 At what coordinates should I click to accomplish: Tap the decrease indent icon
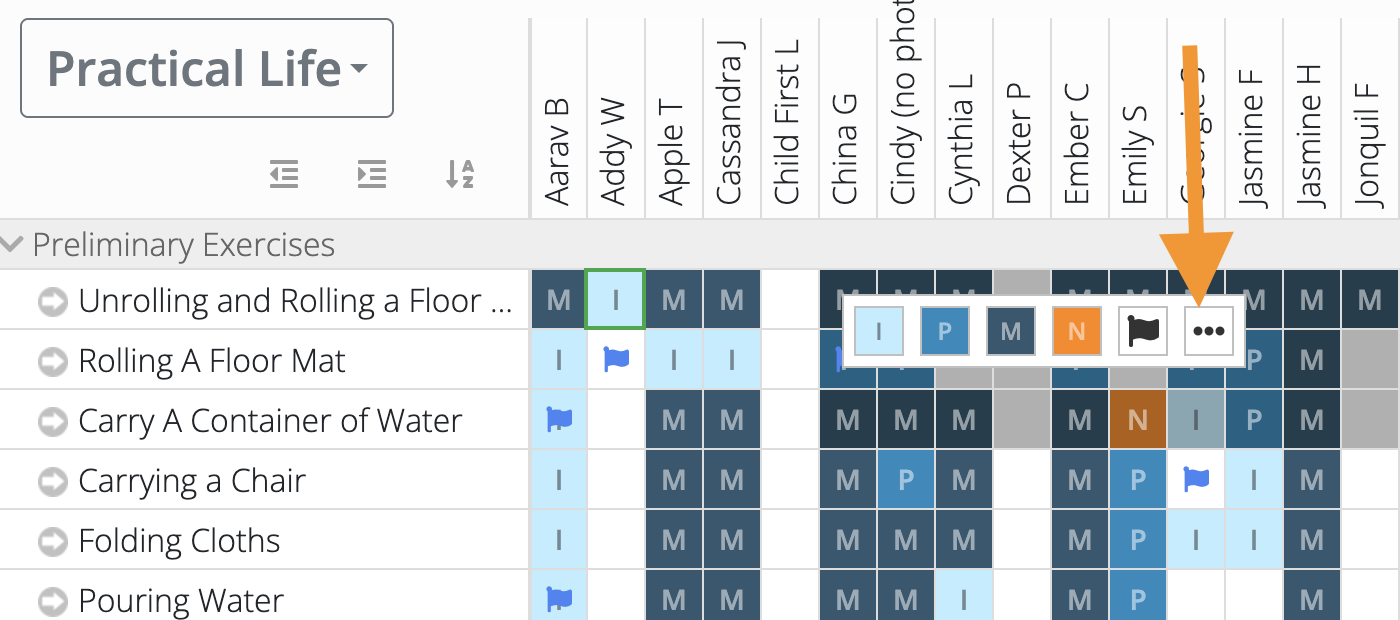coord(284,174)
